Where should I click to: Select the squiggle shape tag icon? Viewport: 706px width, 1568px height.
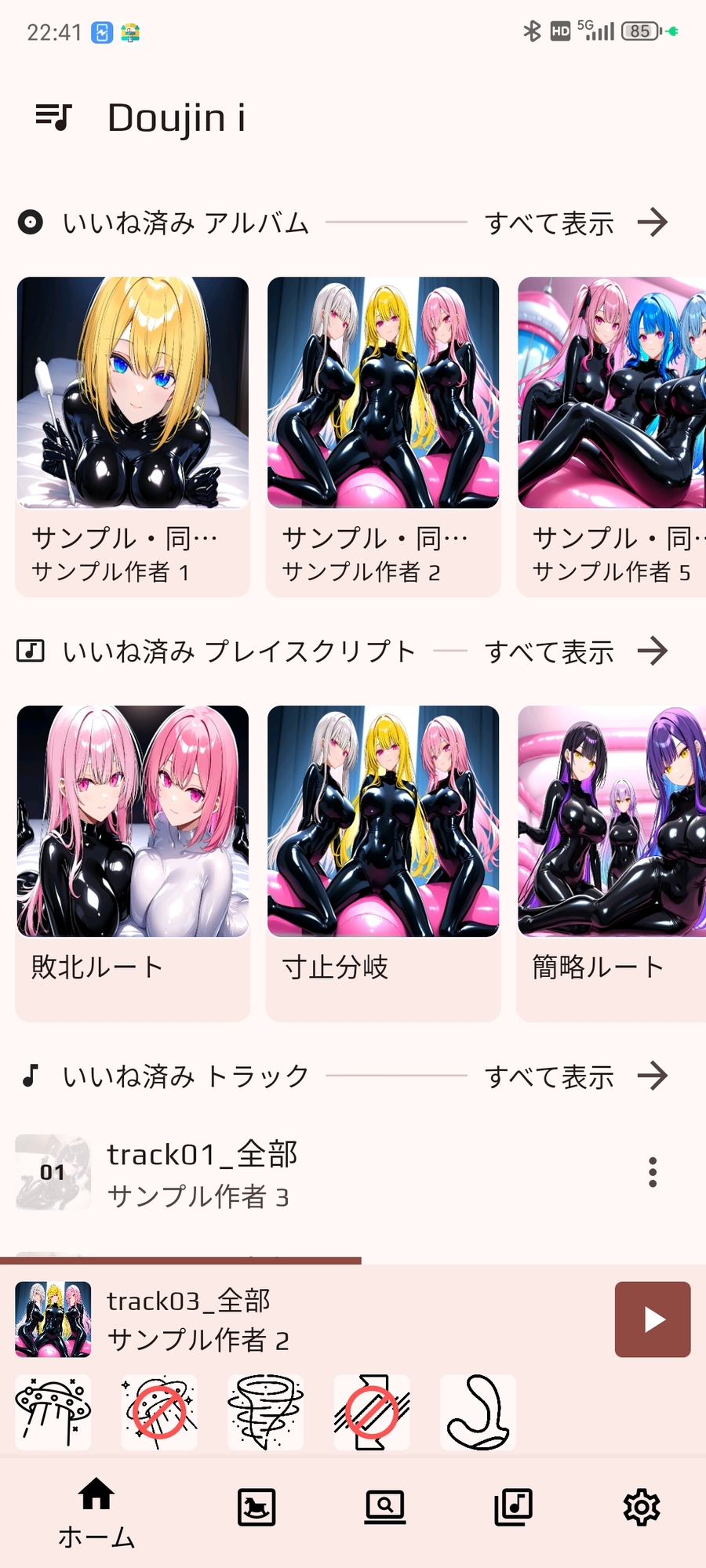pyautogui.click(x=479, y=1411)
